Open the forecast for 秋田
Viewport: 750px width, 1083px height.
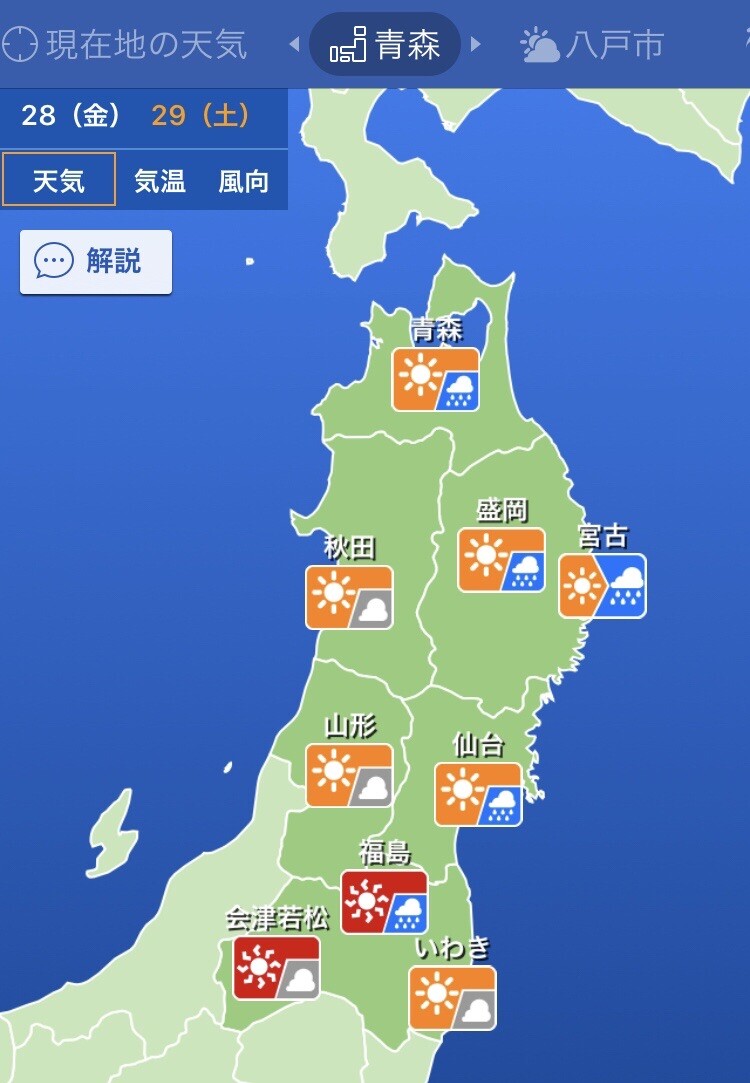(x=349, y=597)
